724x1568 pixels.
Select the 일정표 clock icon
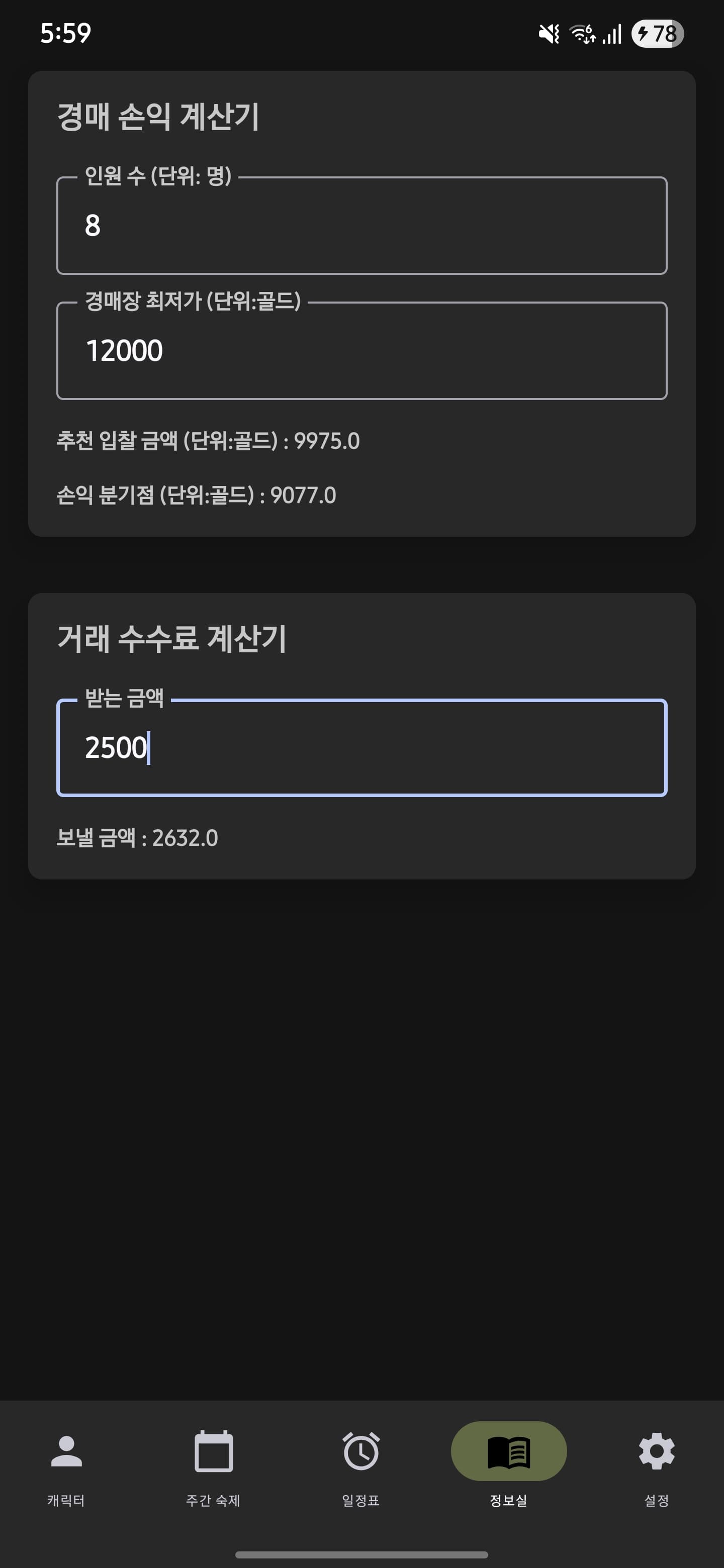coord(361,1451)
